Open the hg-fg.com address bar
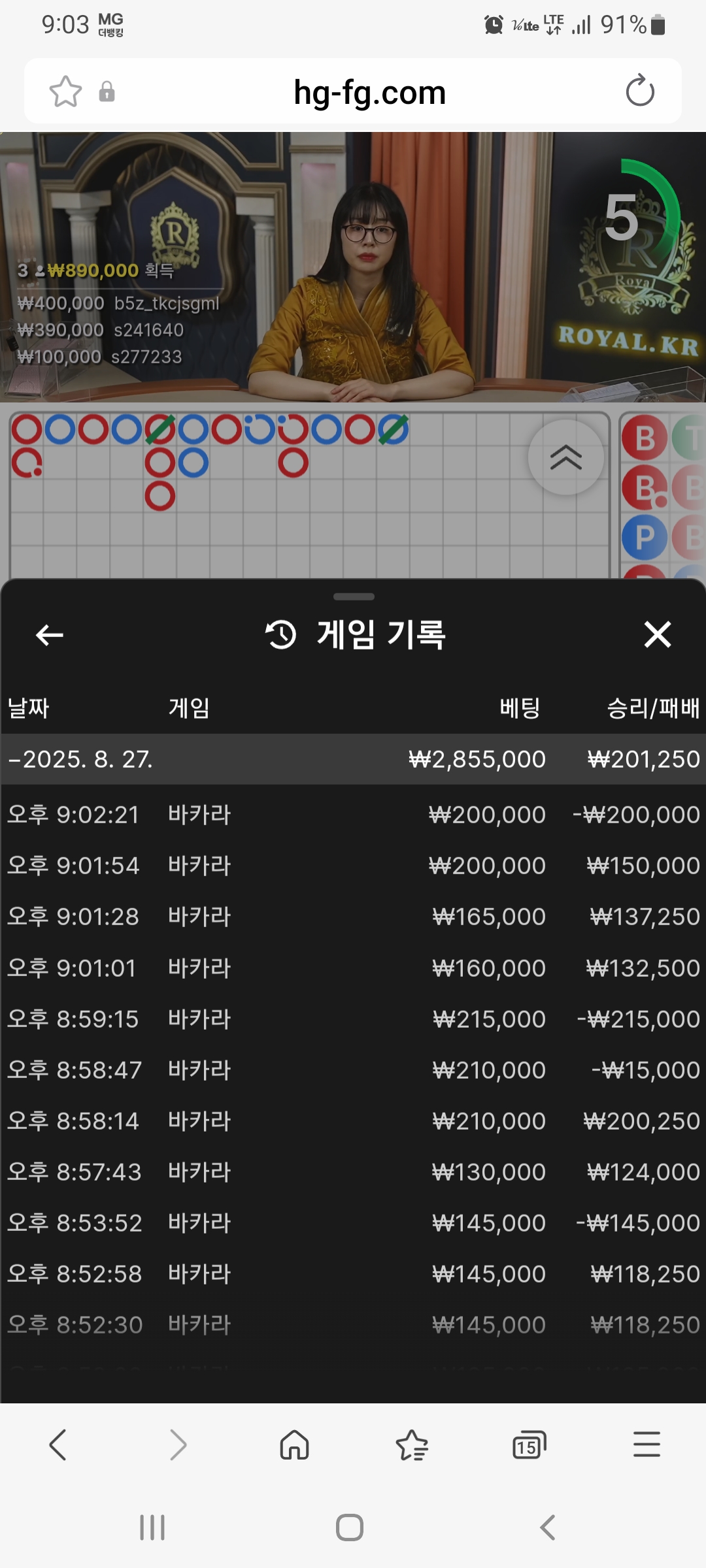The image size is (706, 1568). 369,92
